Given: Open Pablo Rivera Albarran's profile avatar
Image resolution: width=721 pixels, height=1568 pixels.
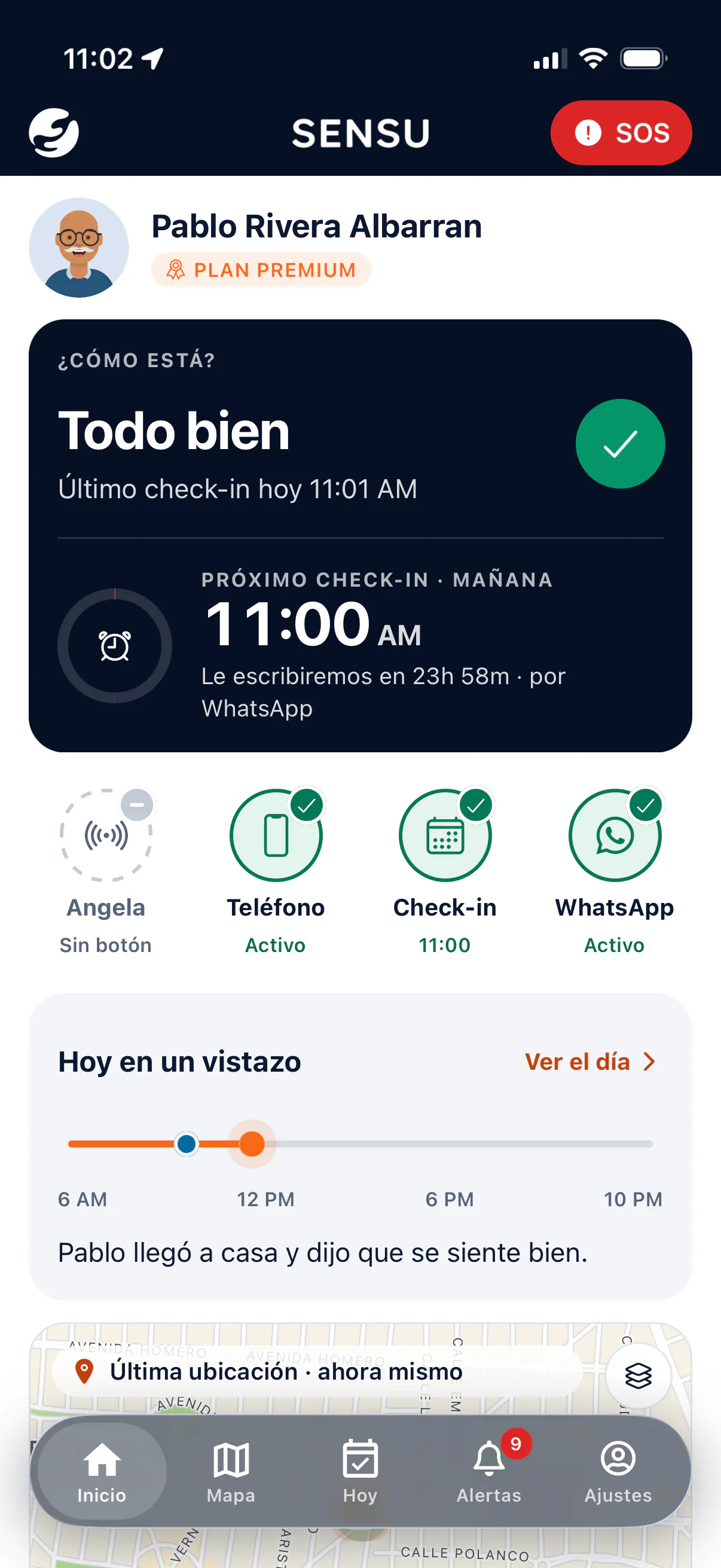Looking at the screenshot, I should click(79, 248).
